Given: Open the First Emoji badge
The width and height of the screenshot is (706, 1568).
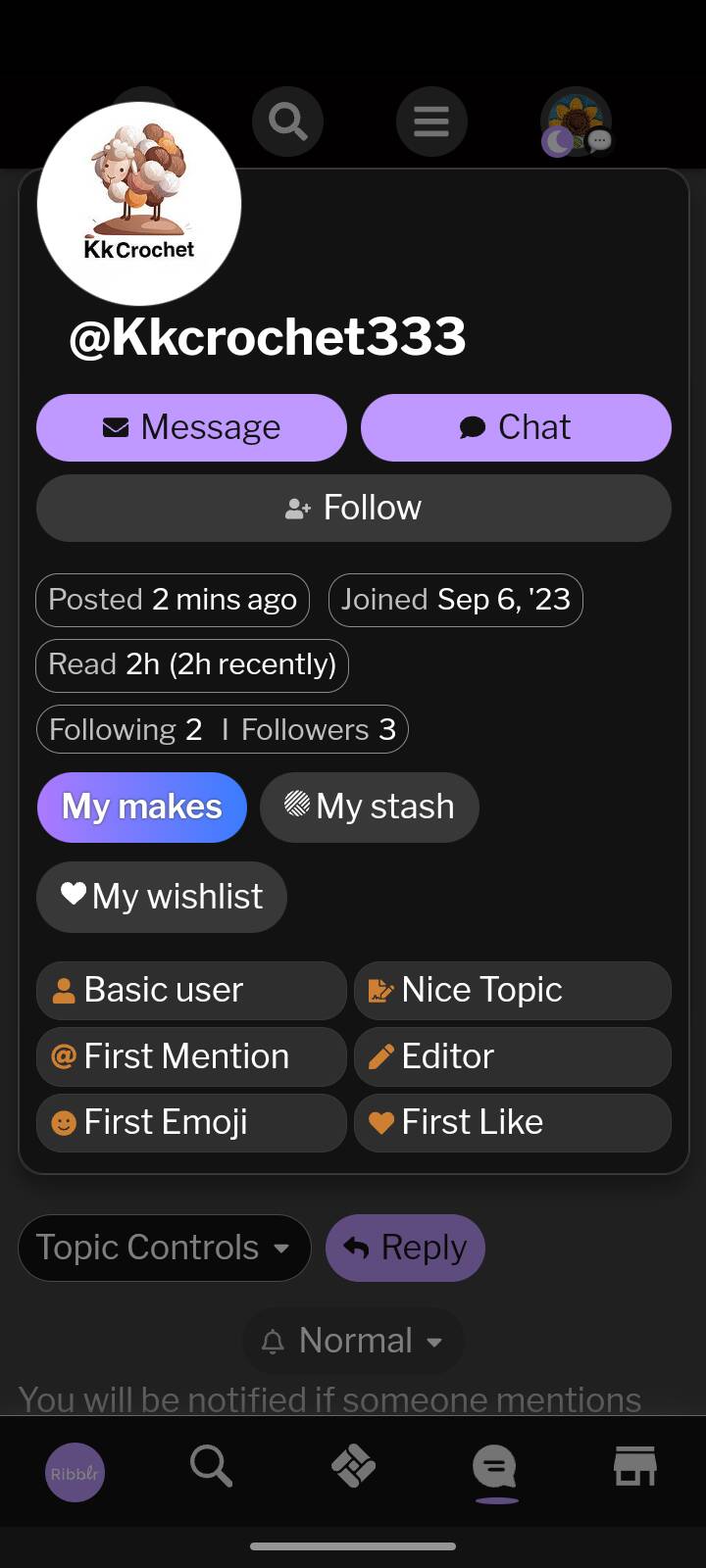Looking at the screenshot, I should [191, 1122].
